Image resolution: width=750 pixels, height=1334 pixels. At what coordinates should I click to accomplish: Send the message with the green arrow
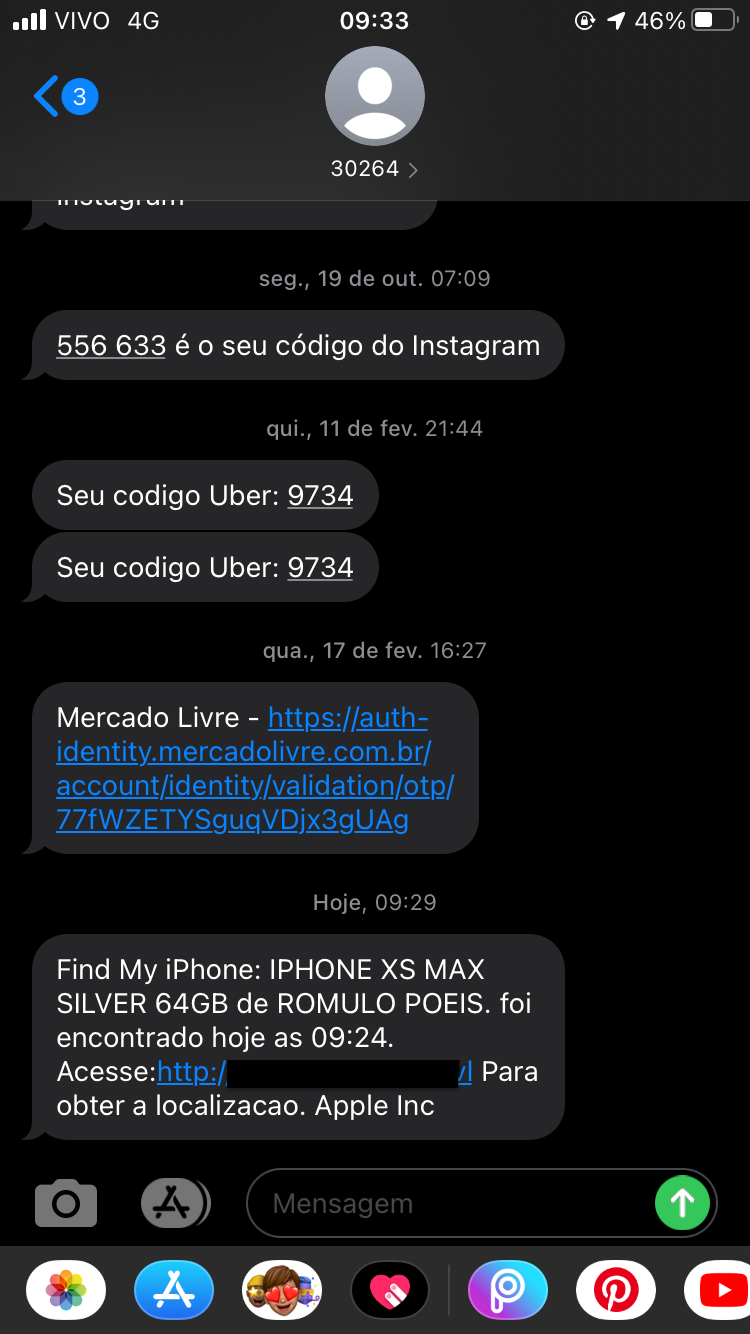point(682,1203)
